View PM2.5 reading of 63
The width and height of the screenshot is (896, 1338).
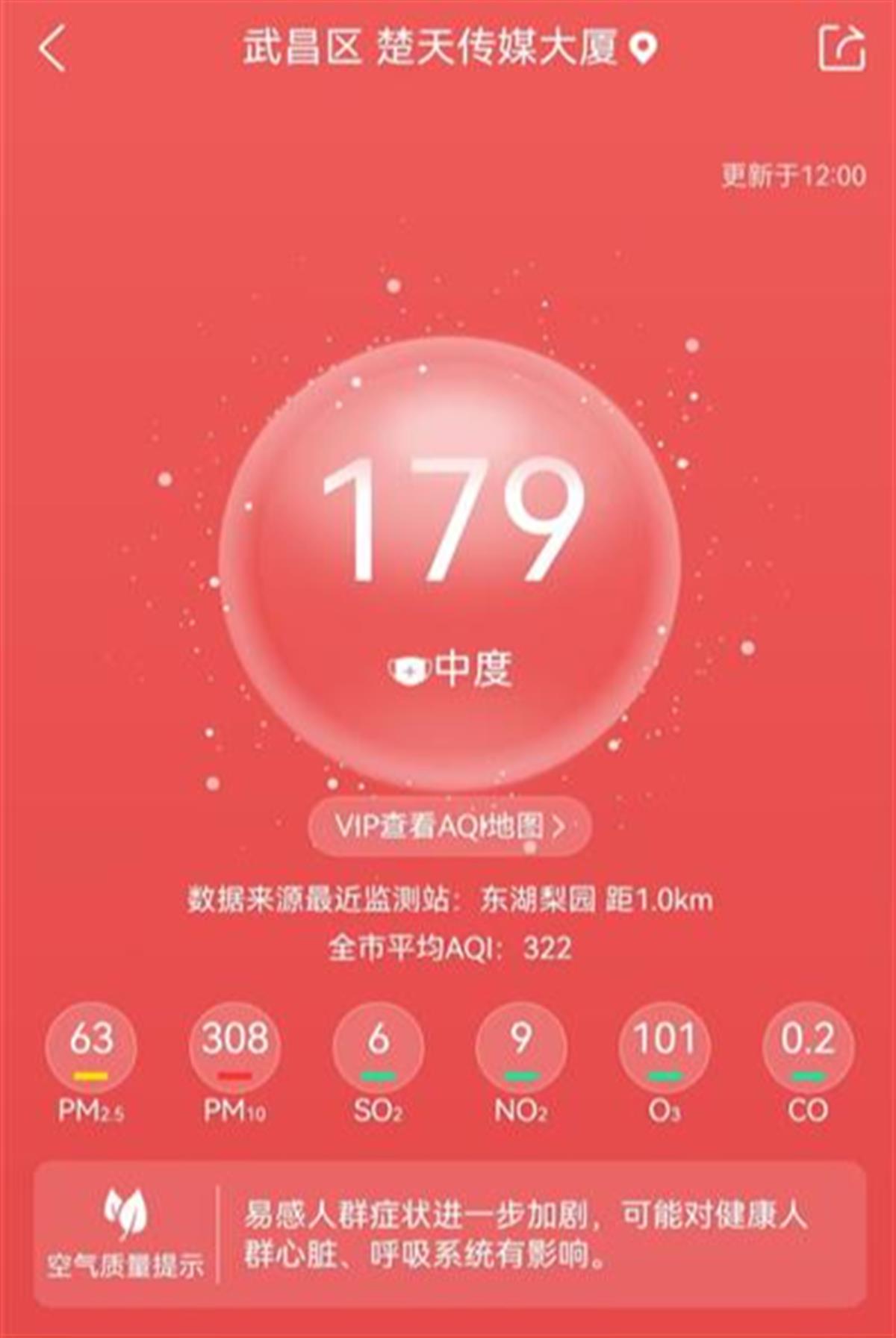[x=91, y=1048]
